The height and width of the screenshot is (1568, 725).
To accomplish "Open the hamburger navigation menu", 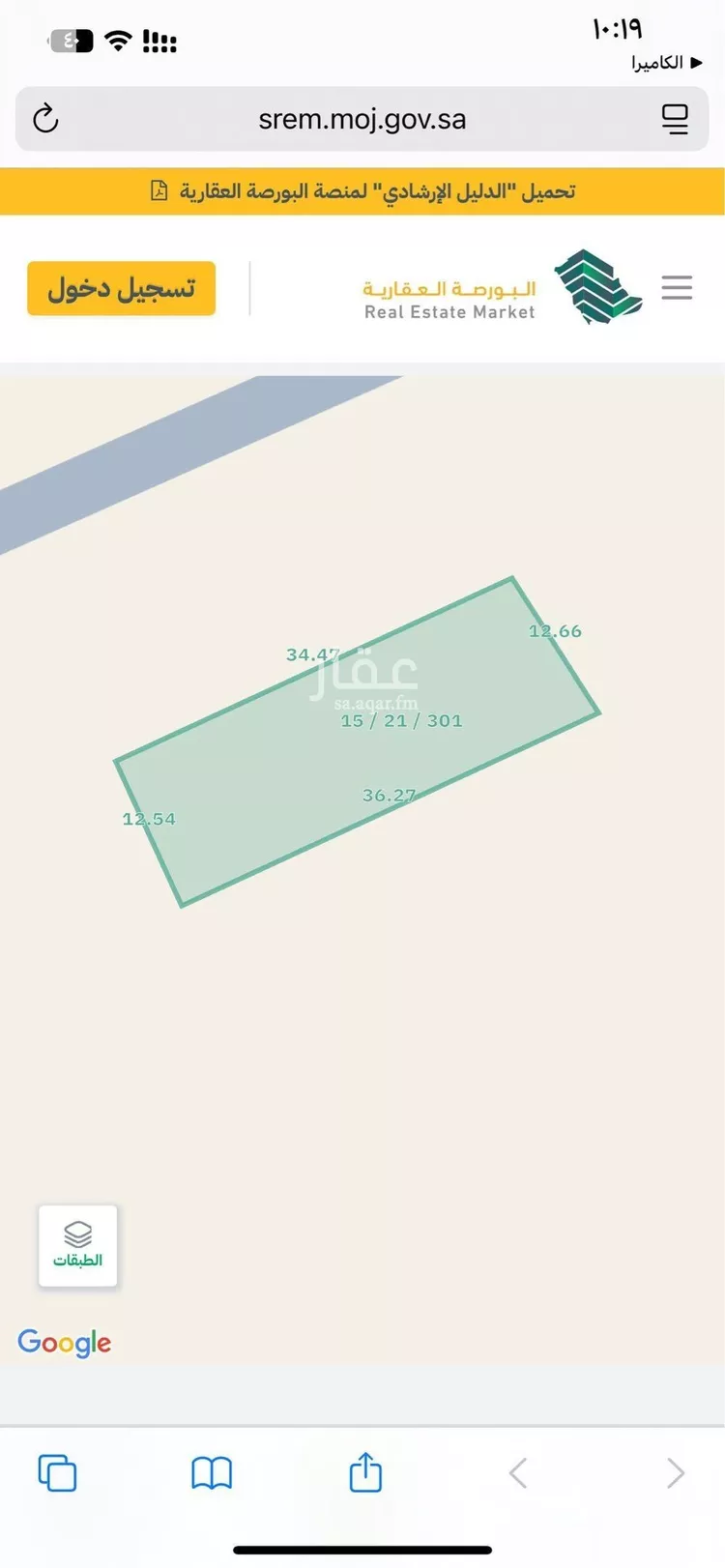I will [x=677, y=287].
